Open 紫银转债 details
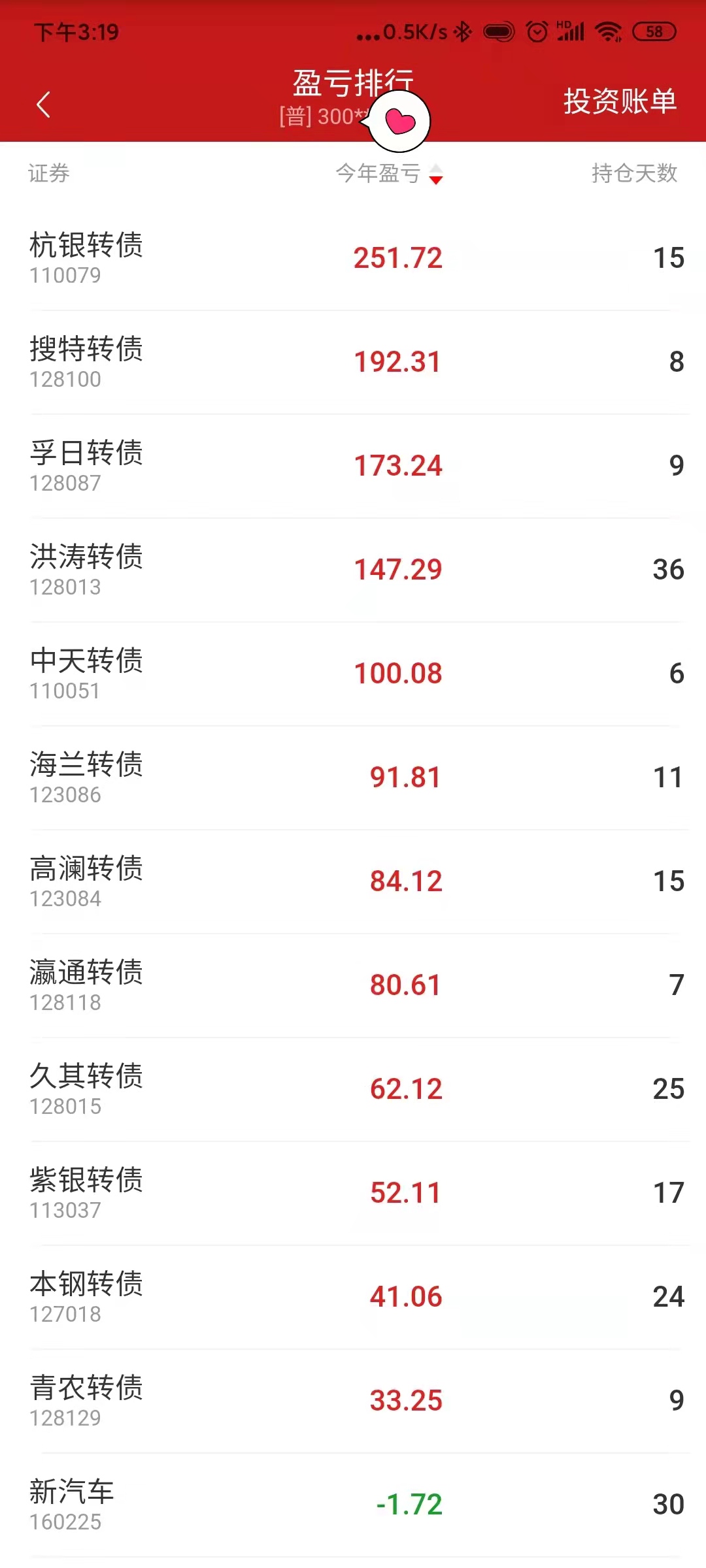 click(x=353, y=1193)
